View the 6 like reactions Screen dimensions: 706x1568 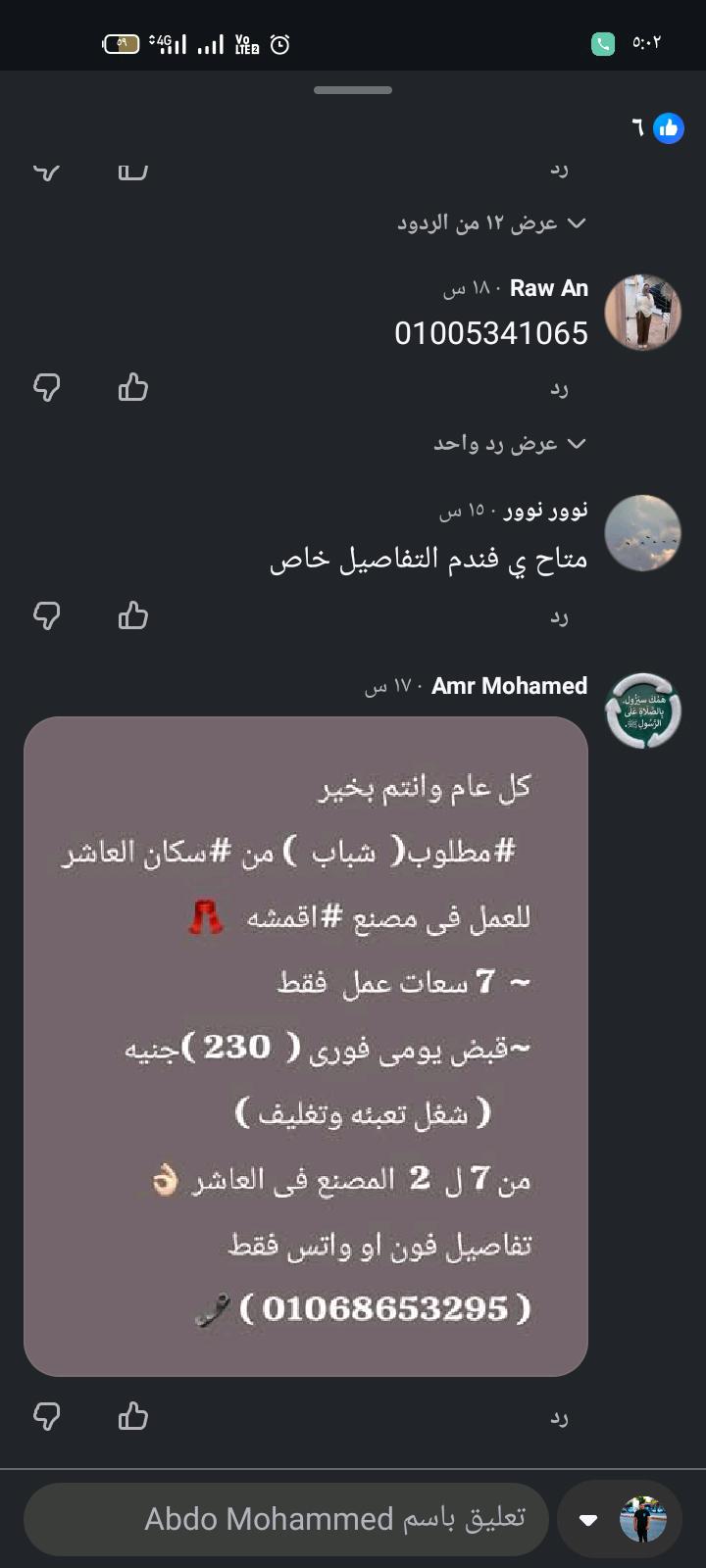click(x=658, y=127)
